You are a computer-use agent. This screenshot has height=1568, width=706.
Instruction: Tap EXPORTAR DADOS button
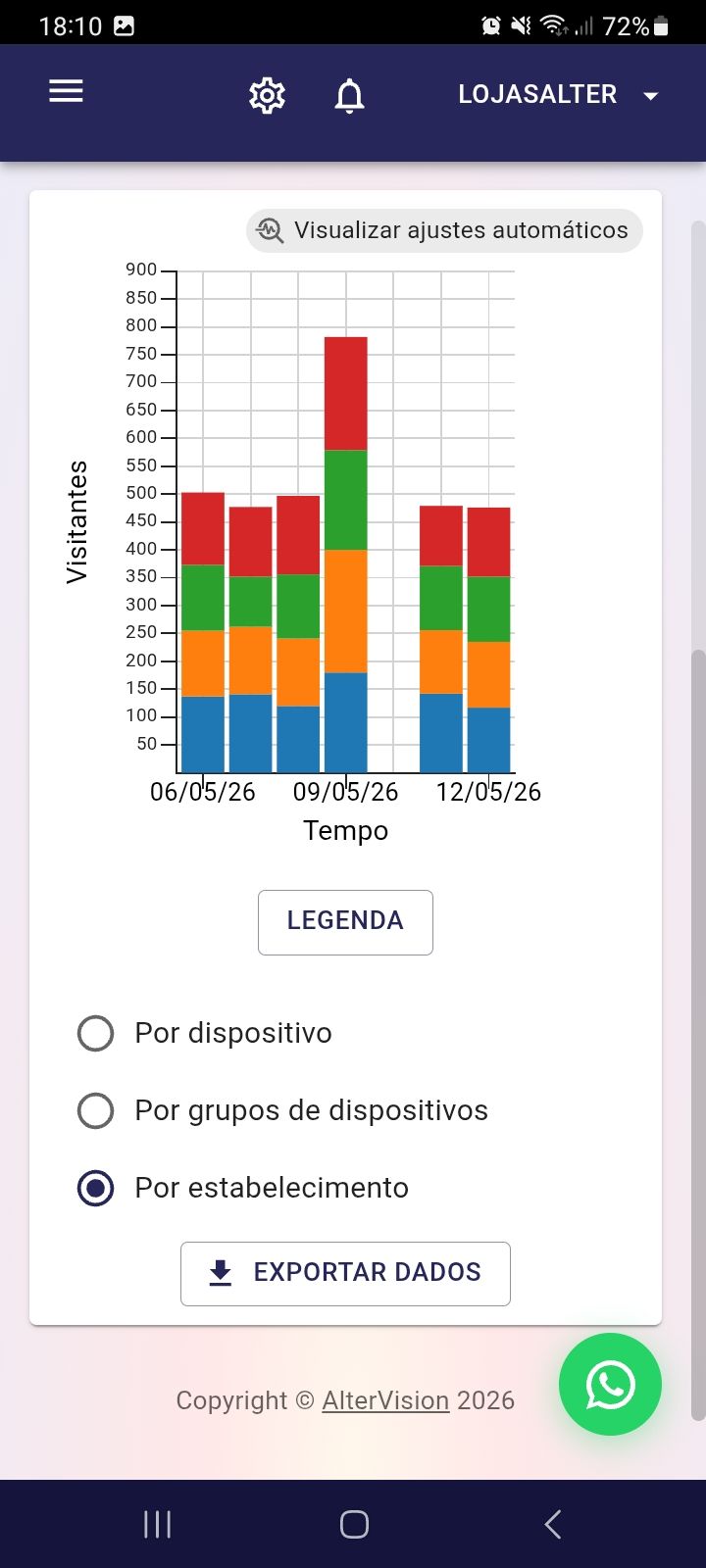click(345, 1273)
